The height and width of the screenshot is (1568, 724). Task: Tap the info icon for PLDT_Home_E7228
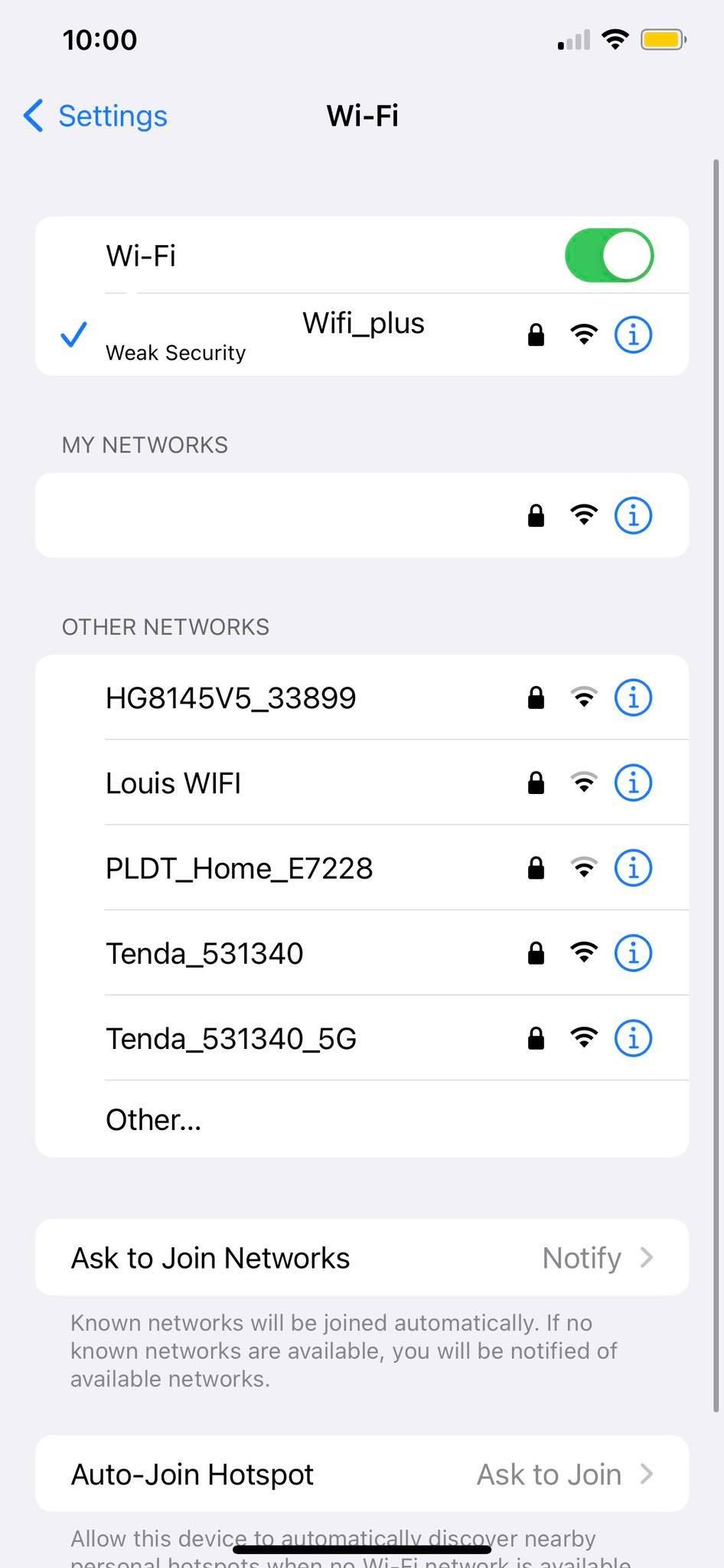tap(633, 867)
